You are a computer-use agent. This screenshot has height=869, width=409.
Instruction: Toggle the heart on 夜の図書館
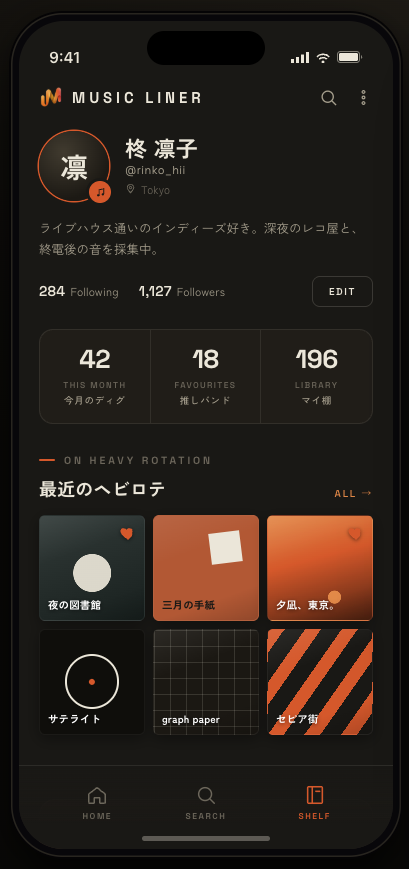click(x=127, y=534)
